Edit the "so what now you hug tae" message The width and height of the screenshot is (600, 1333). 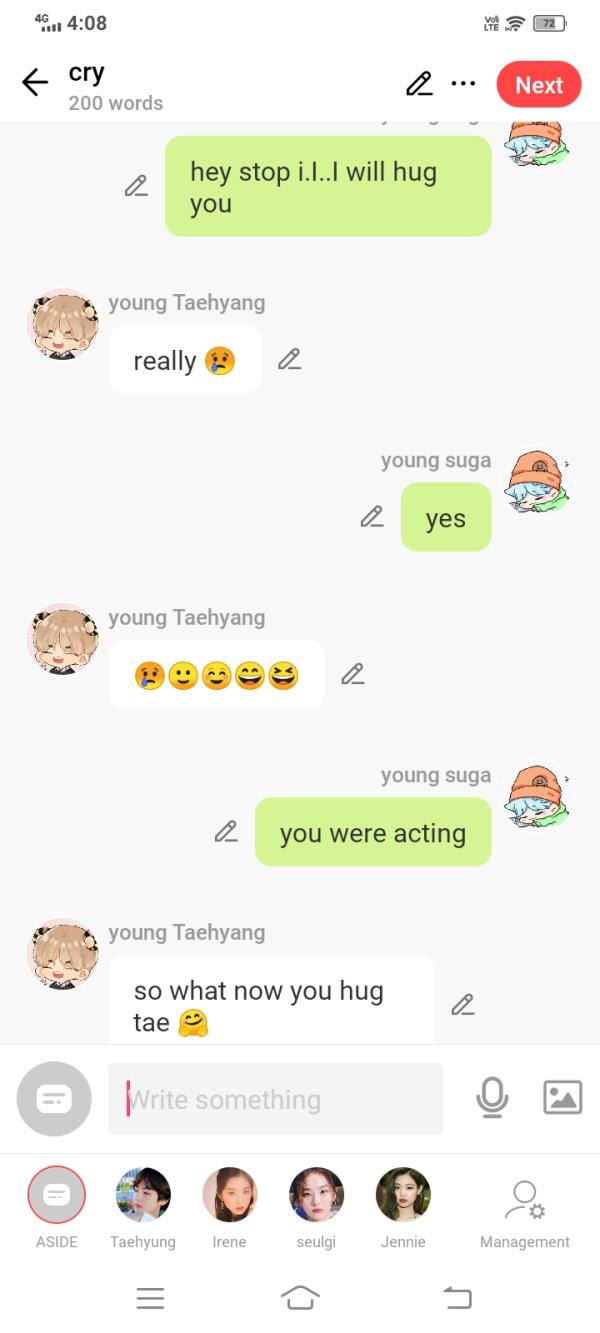(462, 1005)
